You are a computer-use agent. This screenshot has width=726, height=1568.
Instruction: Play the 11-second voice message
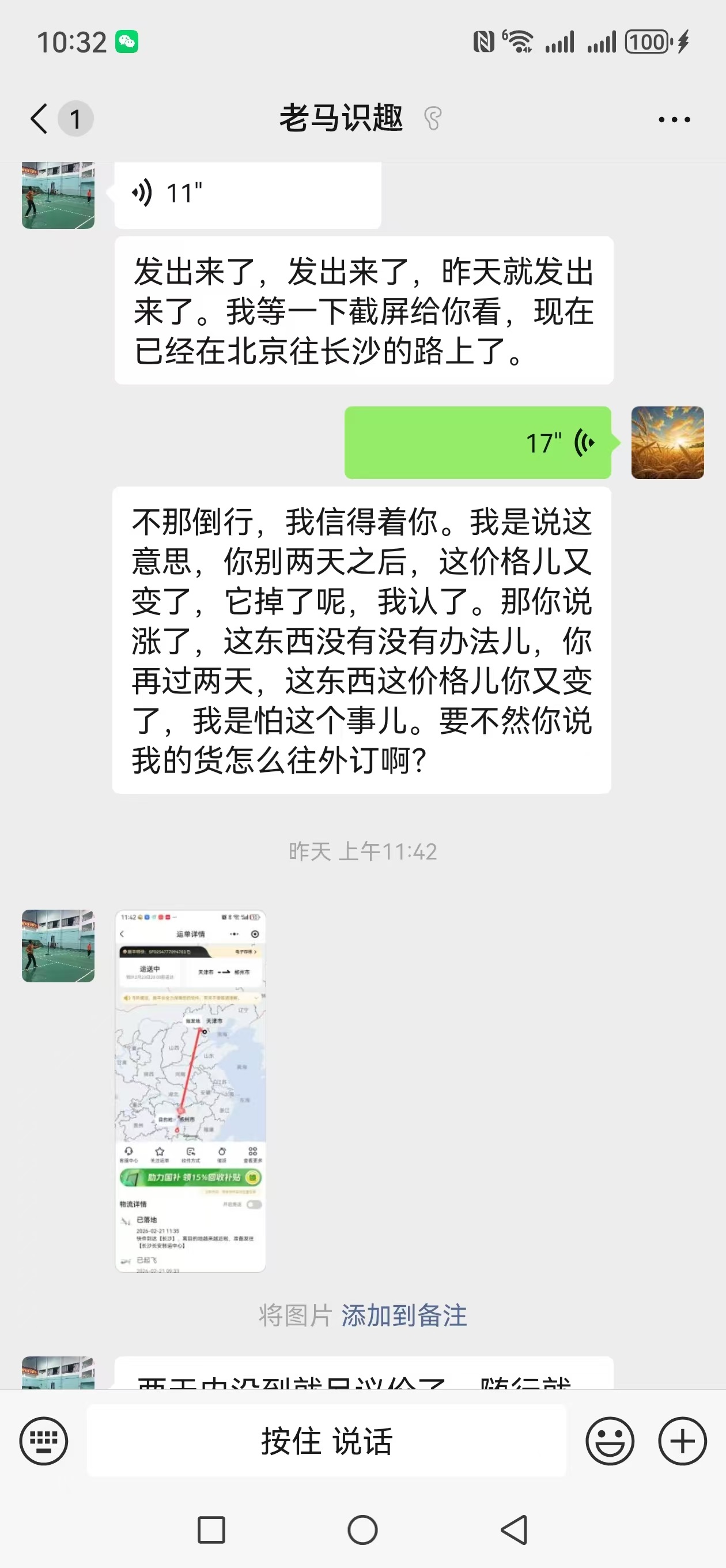[247, 194]
